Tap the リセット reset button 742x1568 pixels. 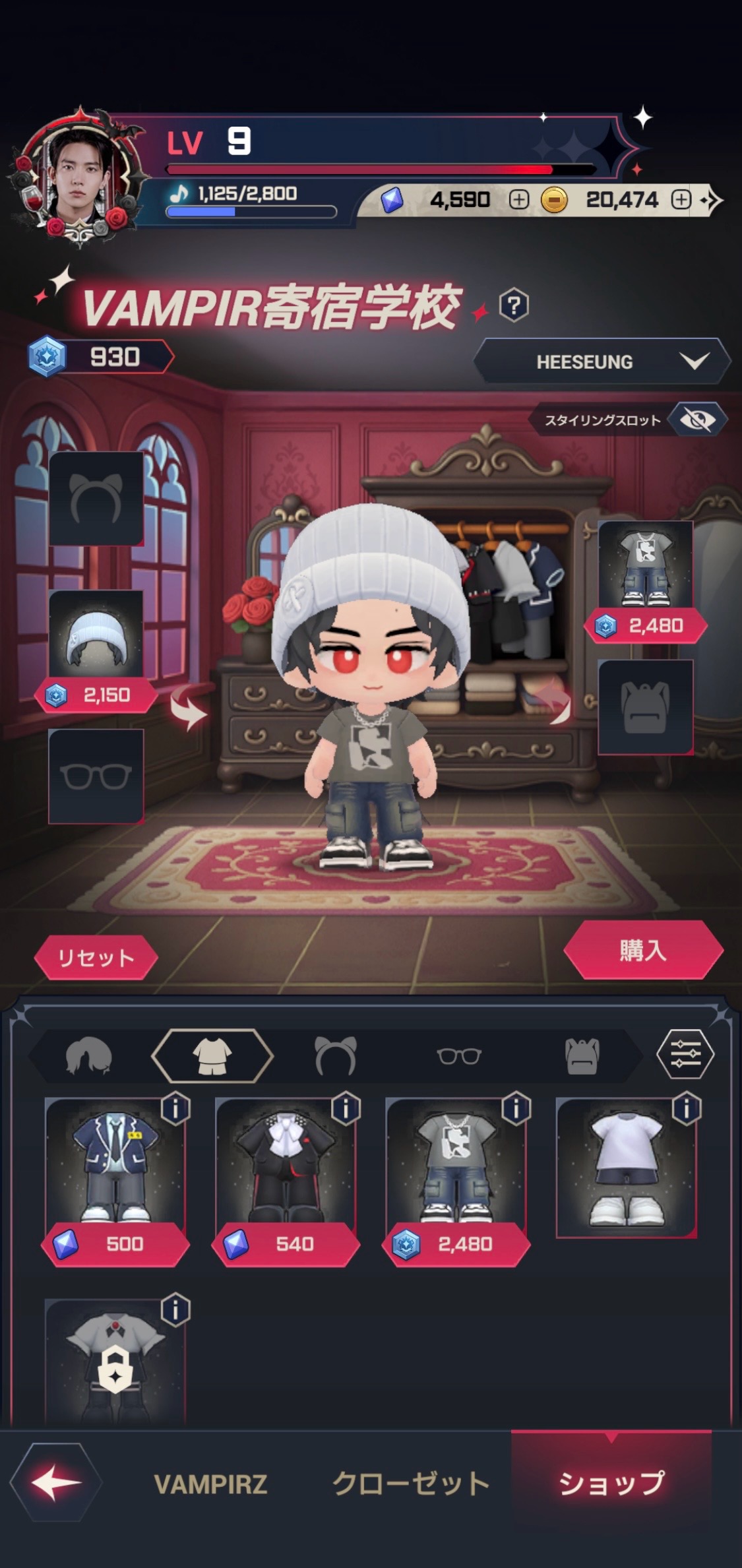(x=96, y=958)
